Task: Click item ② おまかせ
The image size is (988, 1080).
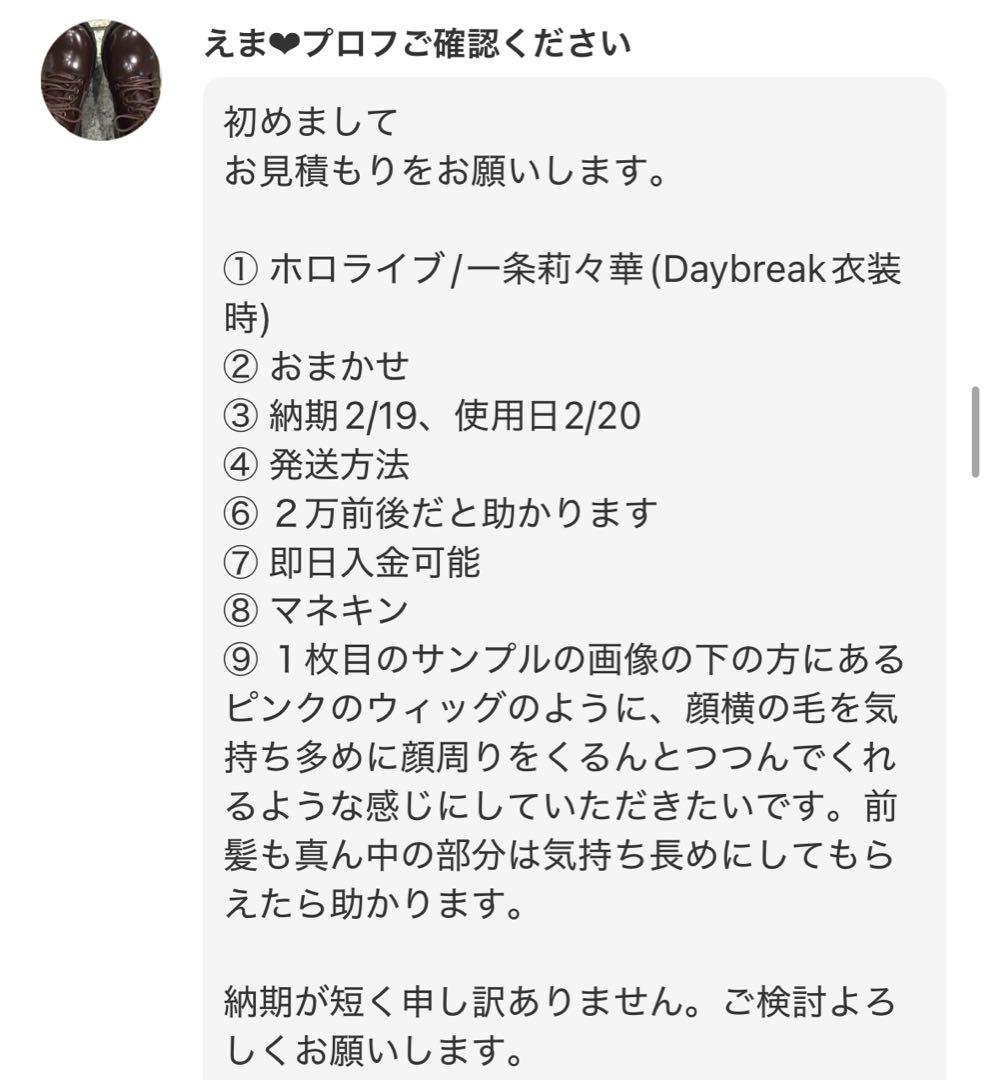Action: pyautogui.click(x=320, y=365)
